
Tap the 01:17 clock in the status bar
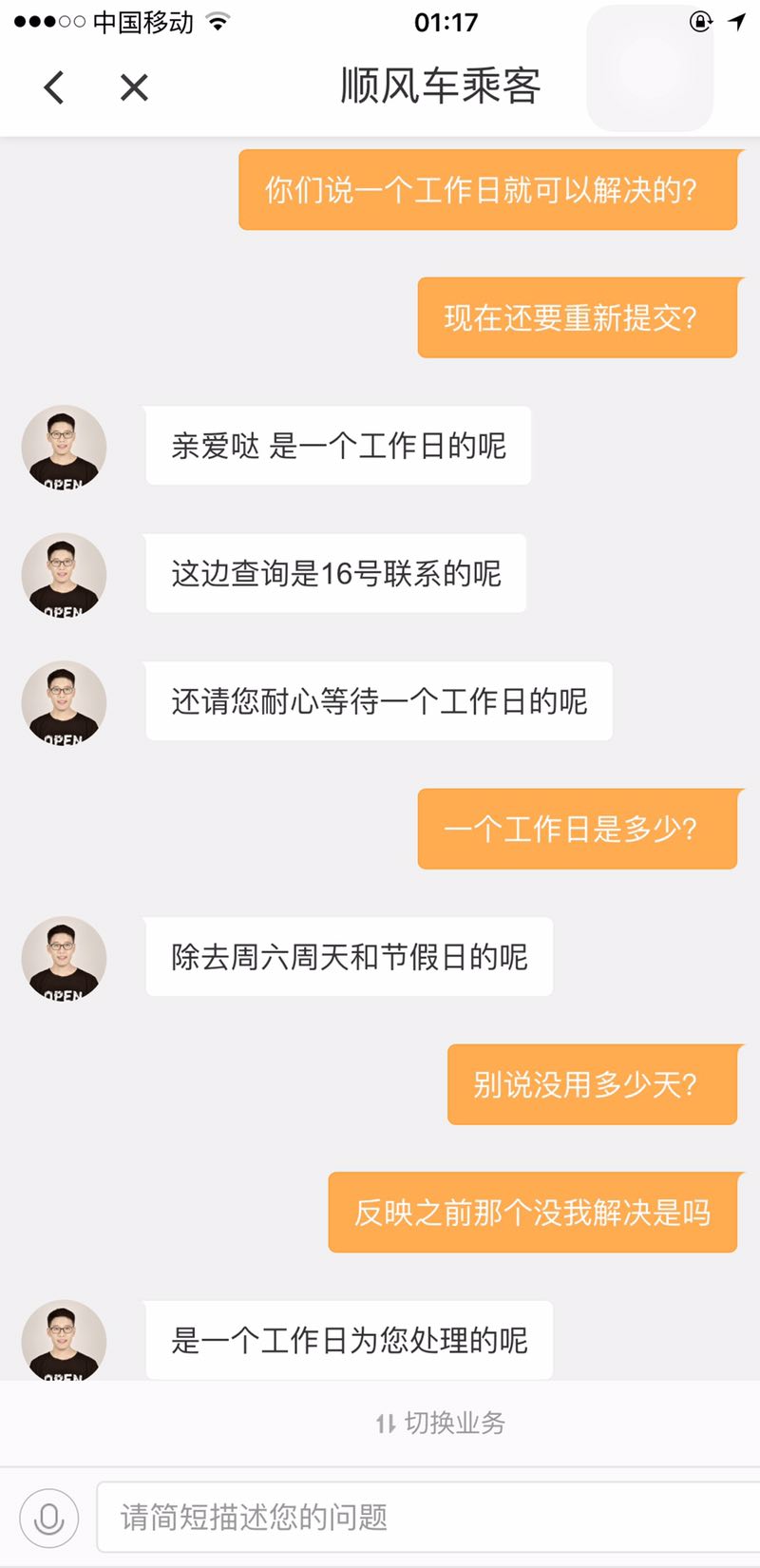click(x=446, y=21)
